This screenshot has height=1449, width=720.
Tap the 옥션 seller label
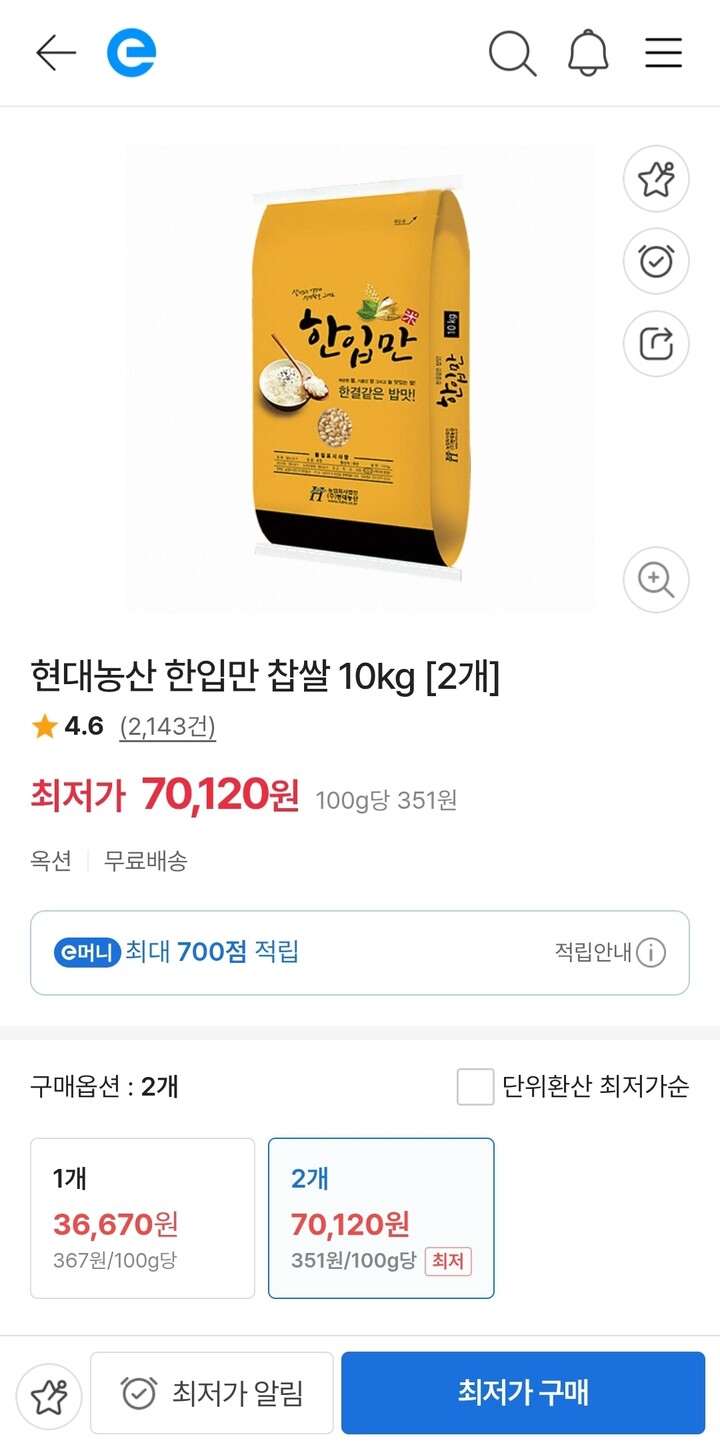(51, 860)
